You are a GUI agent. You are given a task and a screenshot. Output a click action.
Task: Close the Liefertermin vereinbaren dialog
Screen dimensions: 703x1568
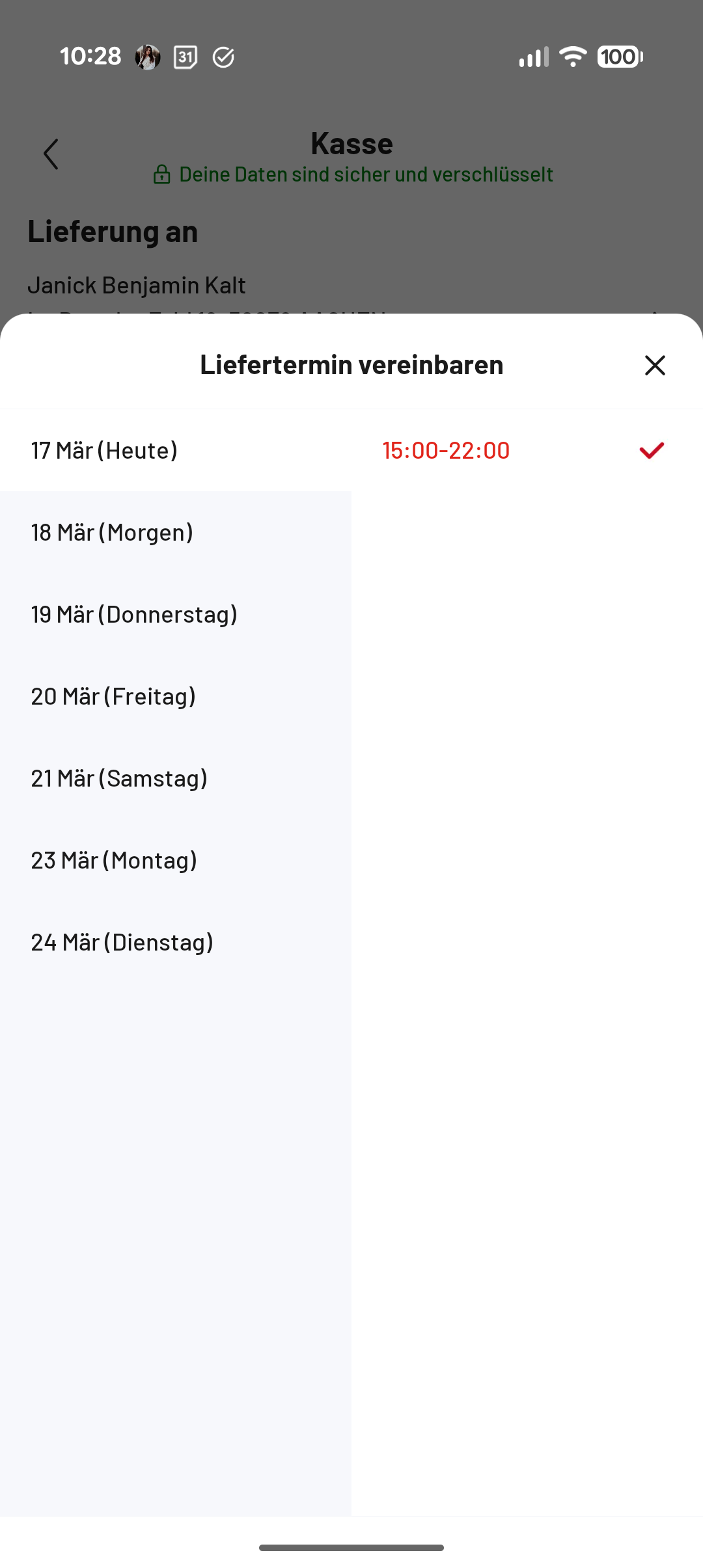tap(654, 365)
